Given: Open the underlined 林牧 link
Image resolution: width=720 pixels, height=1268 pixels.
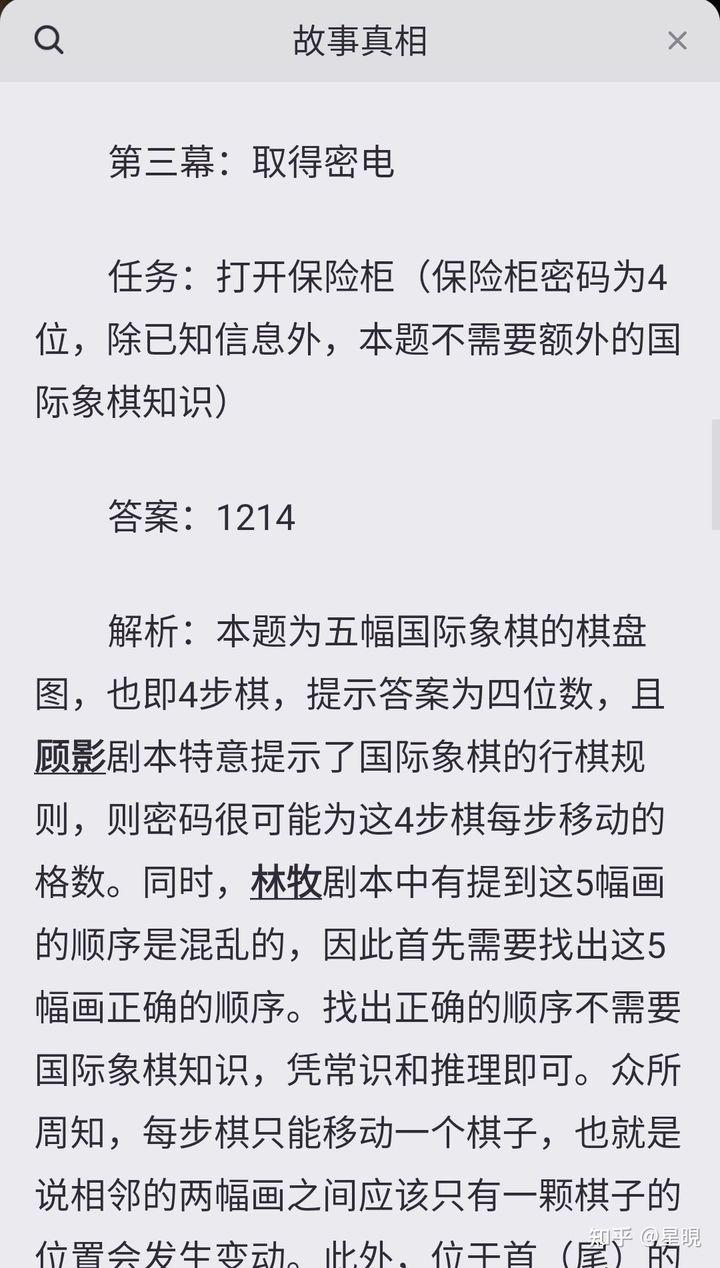Looking at the screenshot, I should pyautogui.click(x=286, y=883).
